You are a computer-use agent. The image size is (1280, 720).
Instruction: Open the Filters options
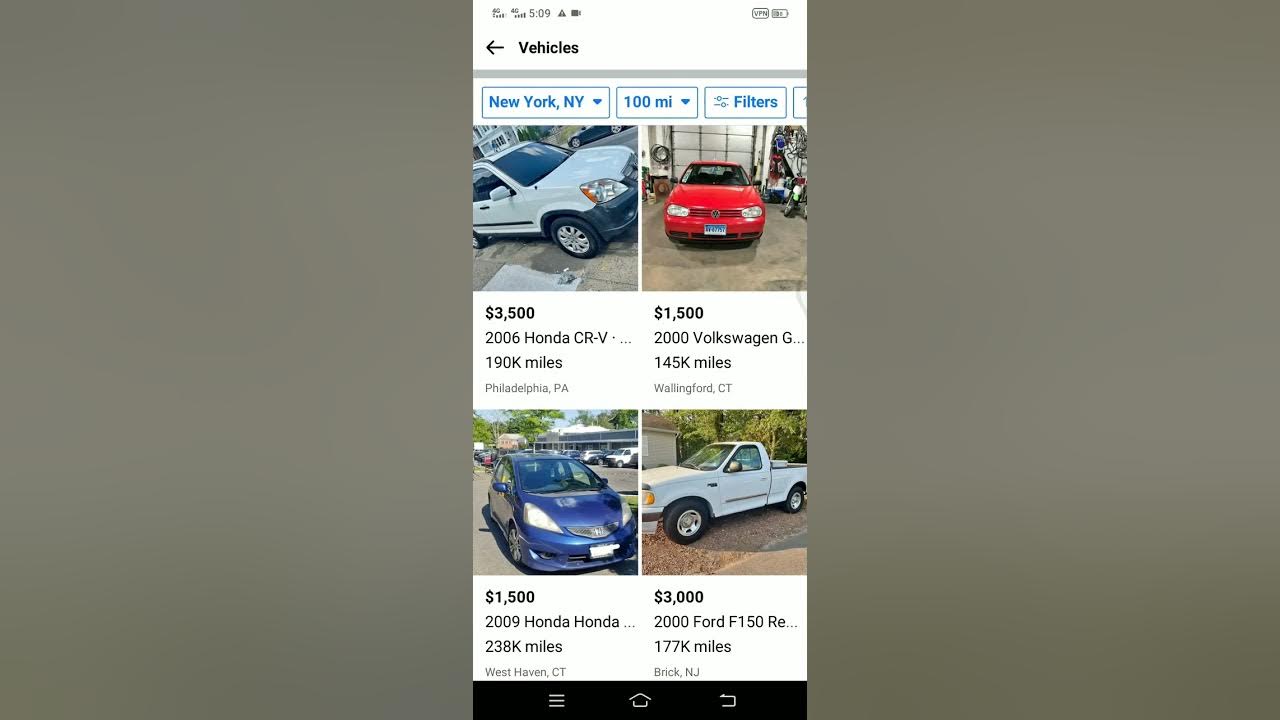pos(745,102)
